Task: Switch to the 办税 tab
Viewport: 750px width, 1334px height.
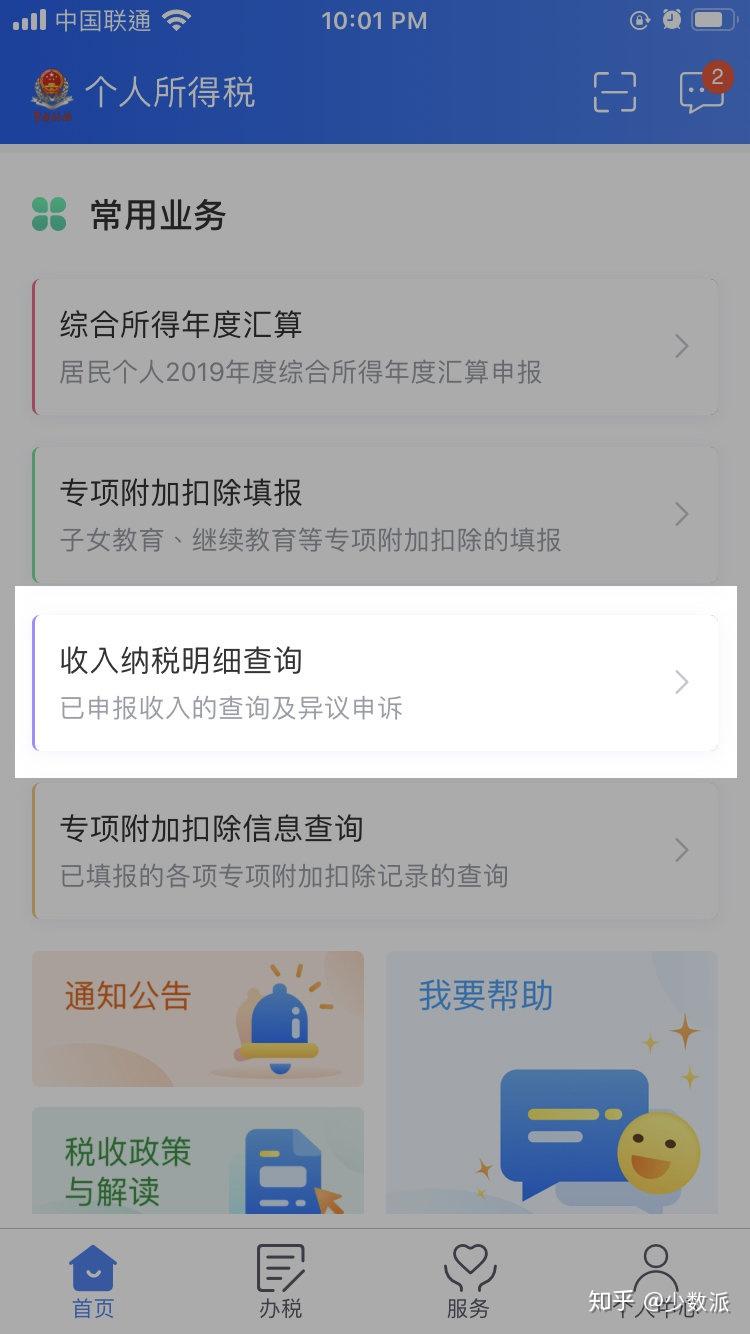Action: coord(280,1282)
